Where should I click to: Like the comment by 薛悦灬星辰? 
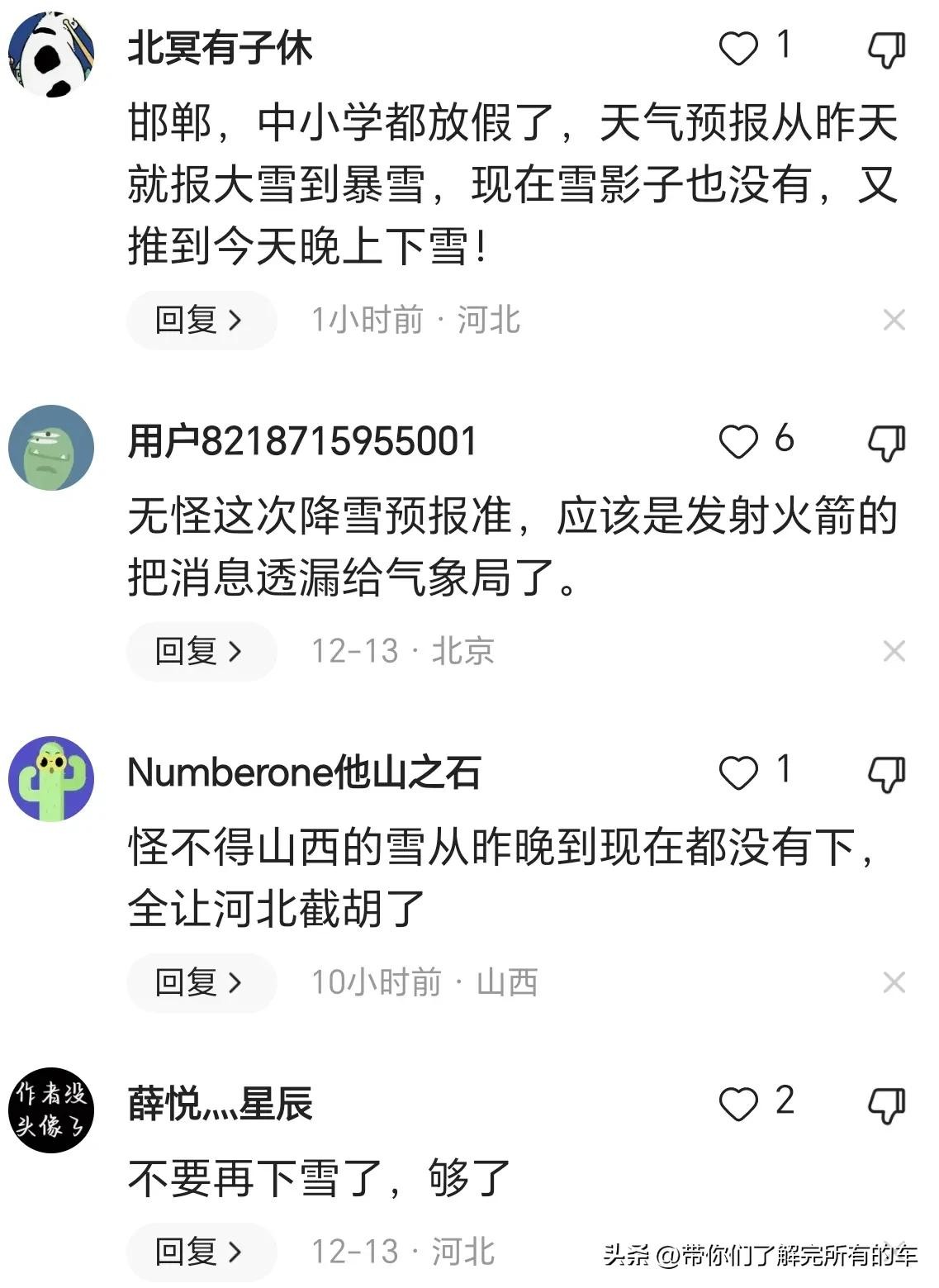[x=738, y=1105]
